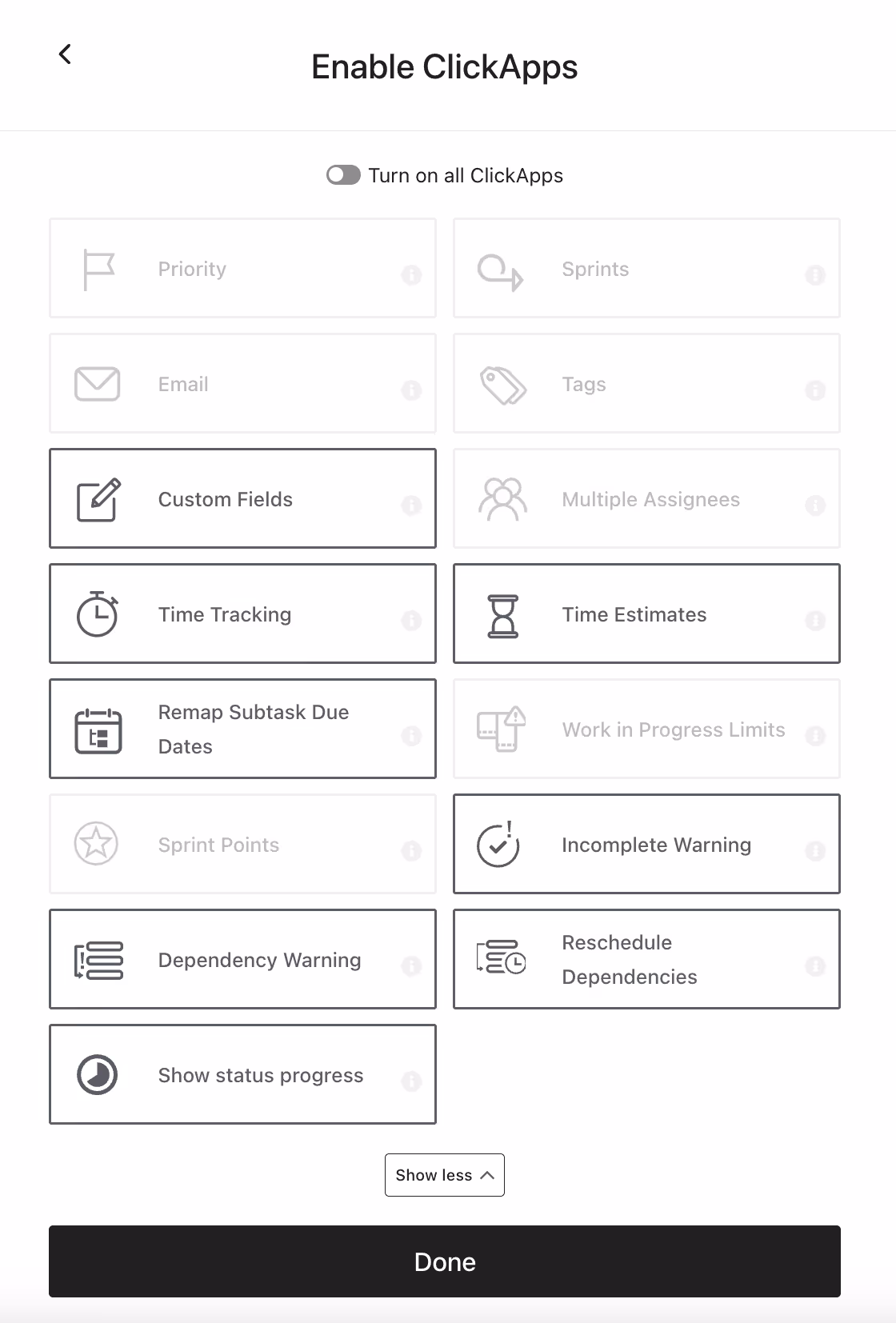Click the Reschedule Dependencies card

tap(646, 958)
